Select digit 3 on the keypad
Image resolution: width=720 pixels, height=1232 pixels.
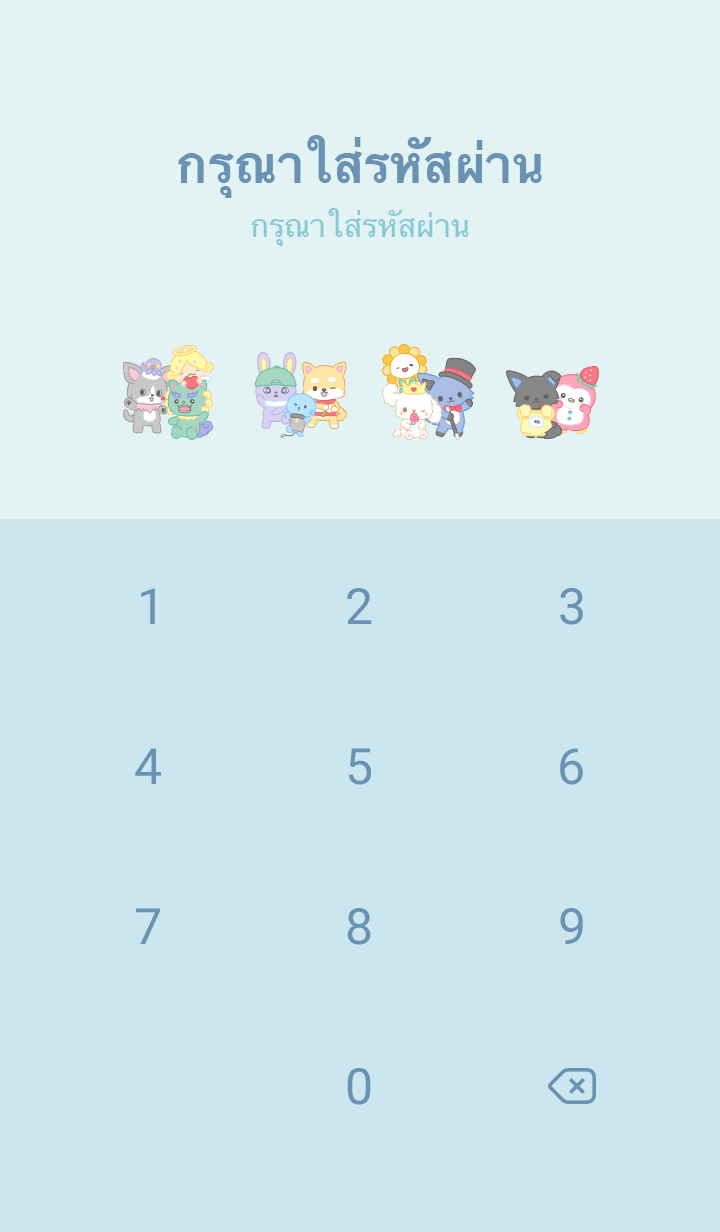pos(571,607)
